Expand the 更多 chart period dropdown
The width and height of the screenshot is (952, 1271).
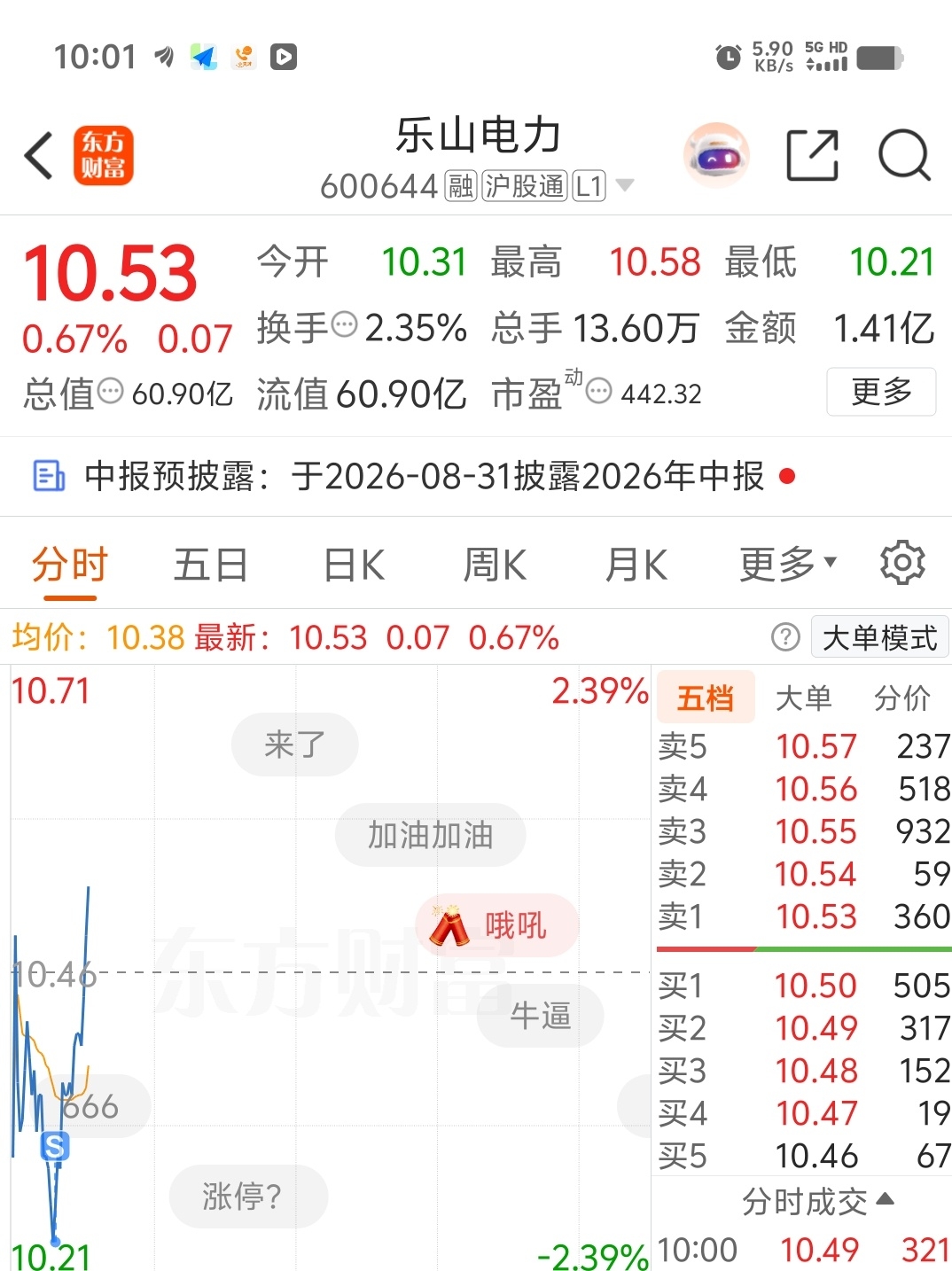[788, 564]
